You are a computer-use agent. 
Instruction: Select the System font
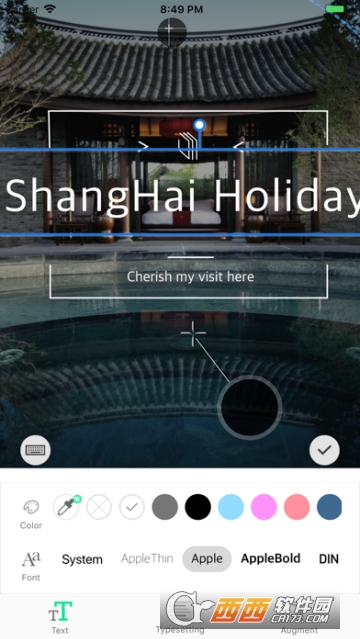click(82, 559)
